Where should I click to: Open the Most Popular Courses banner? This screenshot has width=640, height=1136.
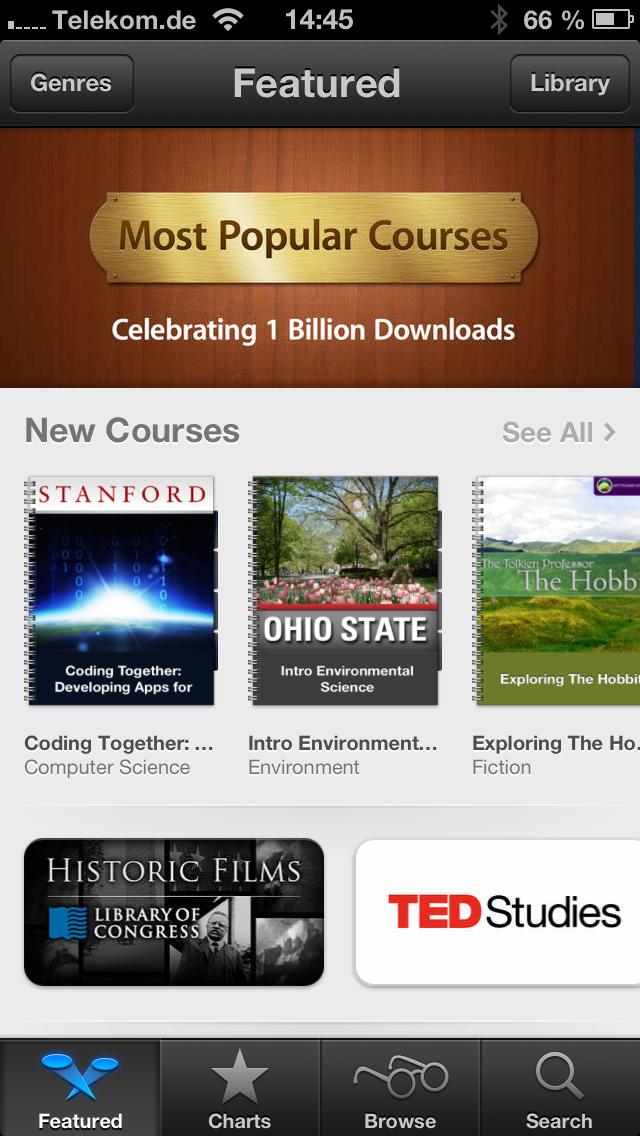click(x=320, y=258)
